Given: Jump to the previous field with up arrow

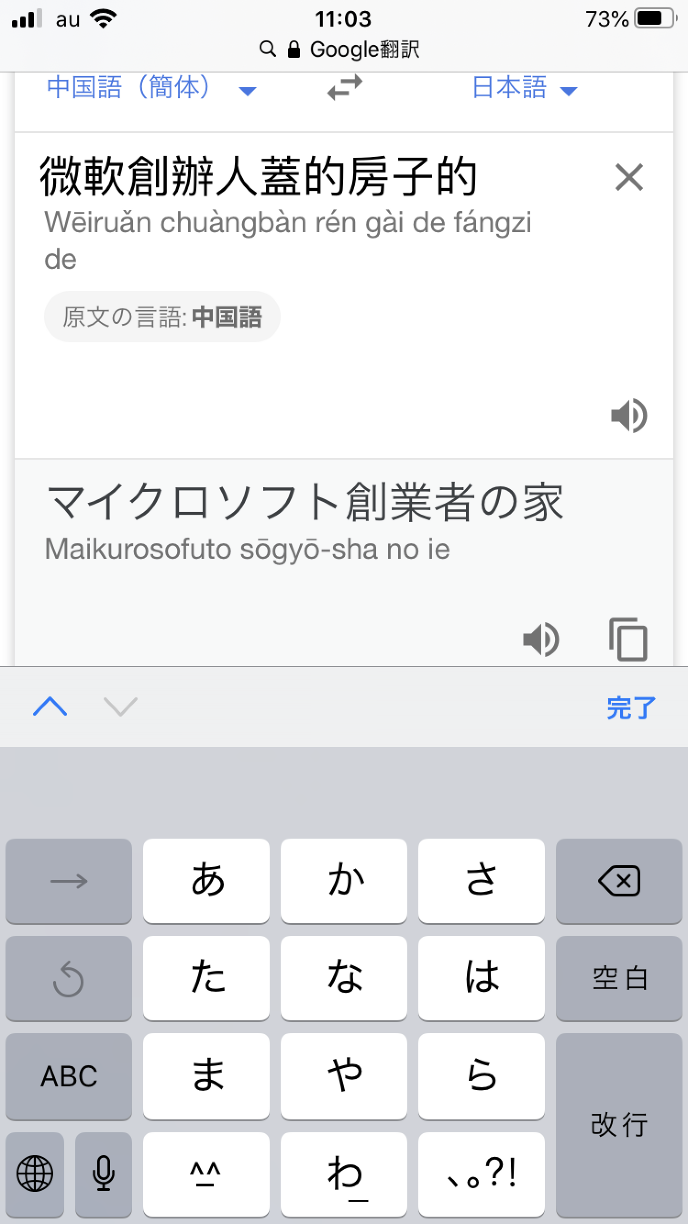Looking at the screenshot, I should click(50, 707).
